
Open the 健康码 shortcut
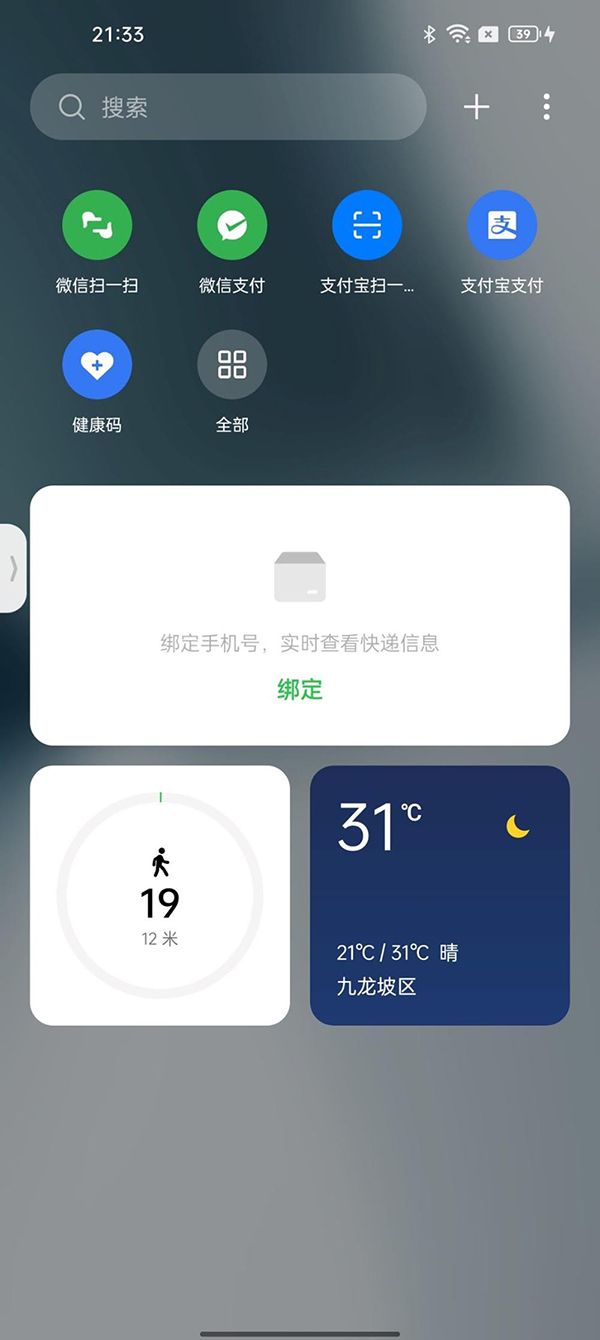[x=97, y=365]
